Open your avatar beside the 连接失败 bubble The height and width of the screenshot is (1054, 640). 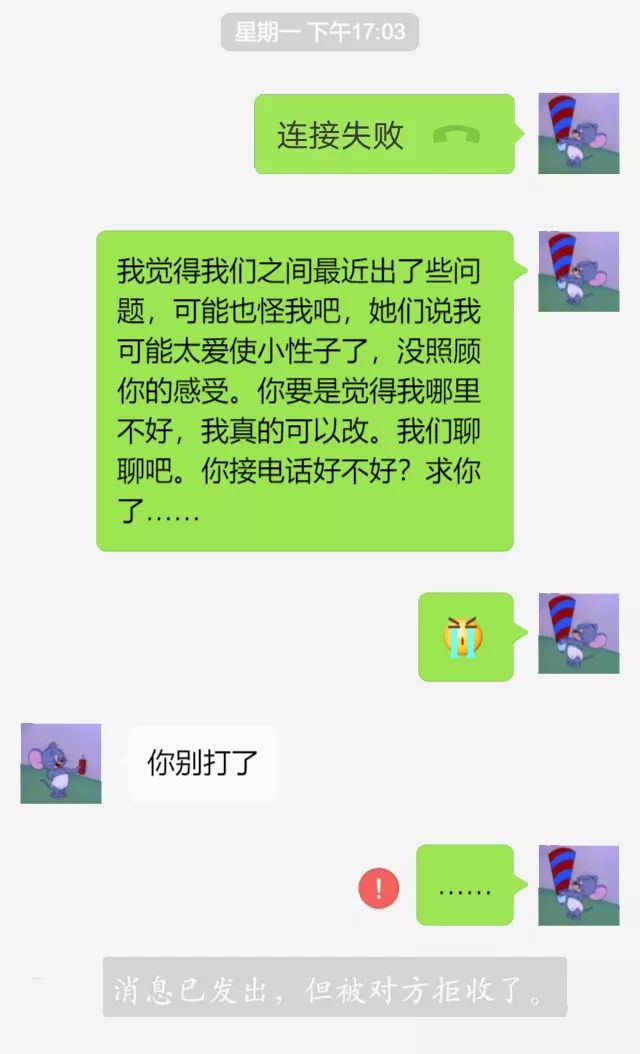click(578, 134)
